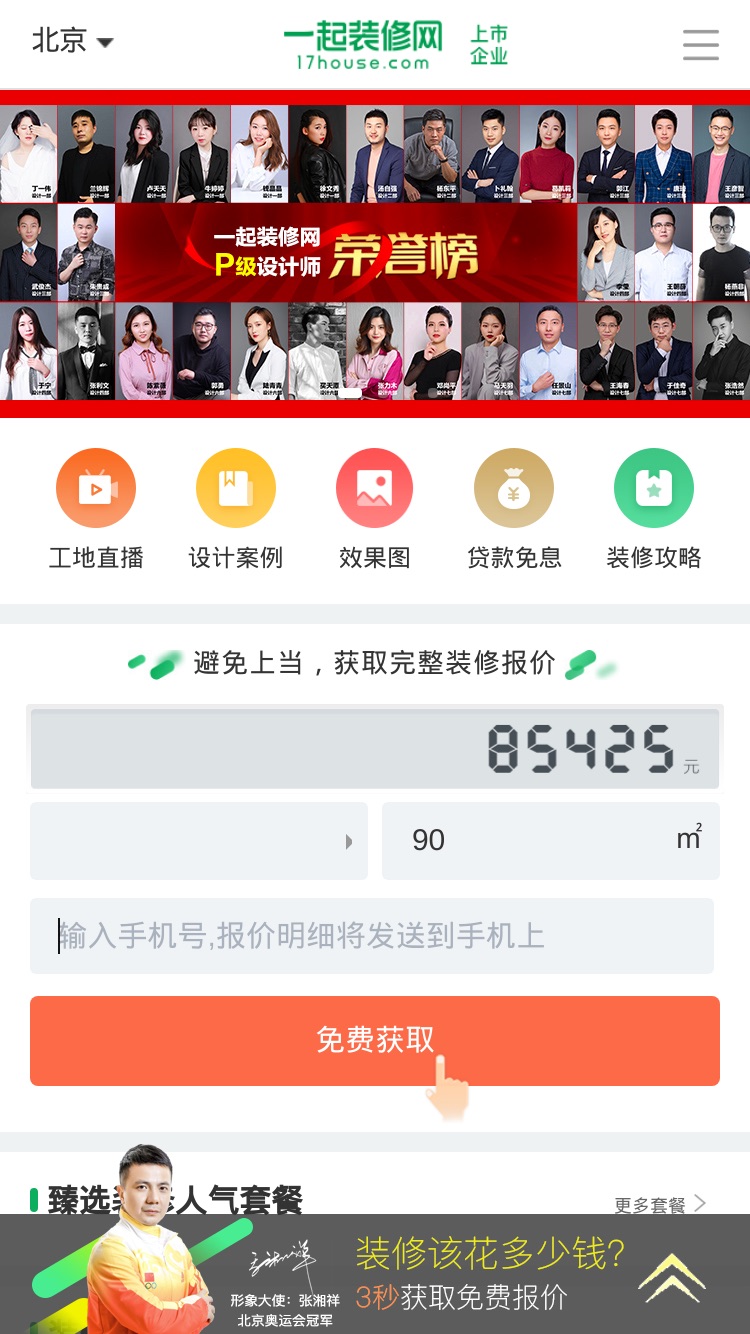
Task: Expand the empty house type picker
Action: click(x=199, y=841)
